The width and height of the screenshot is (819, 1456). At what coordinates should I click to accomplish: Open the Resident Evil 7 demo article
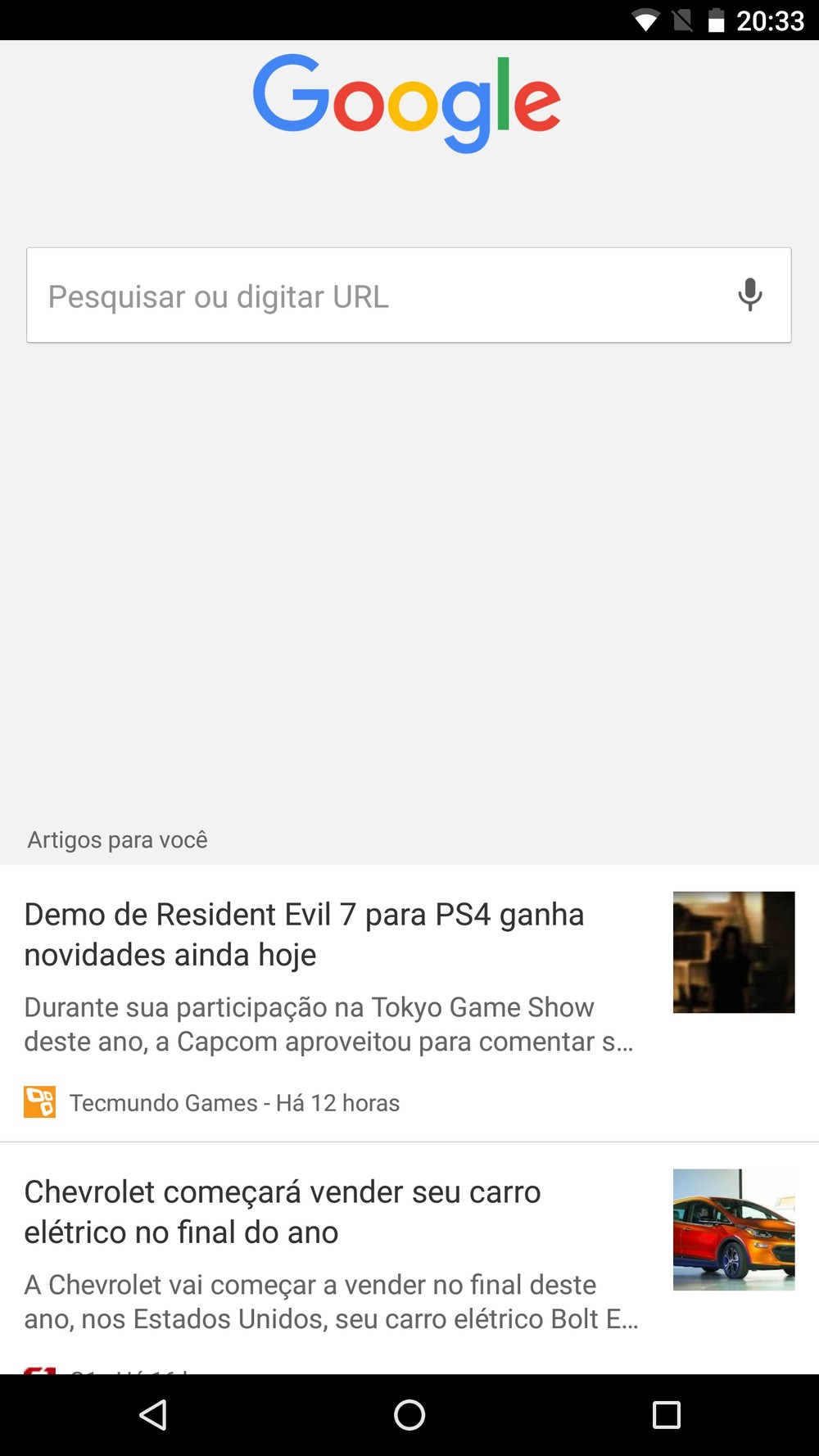pyautogui.click(x=303, y=934)
